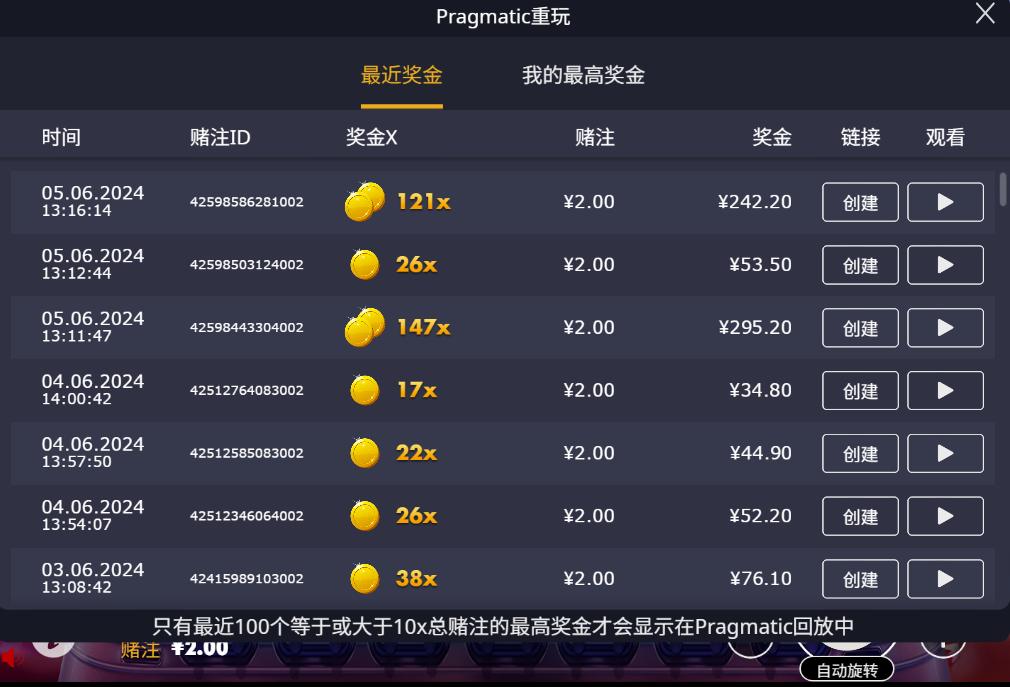Close the Pragmatic replay window
Screen dimensions: 1010x687
tap(985, 14)
